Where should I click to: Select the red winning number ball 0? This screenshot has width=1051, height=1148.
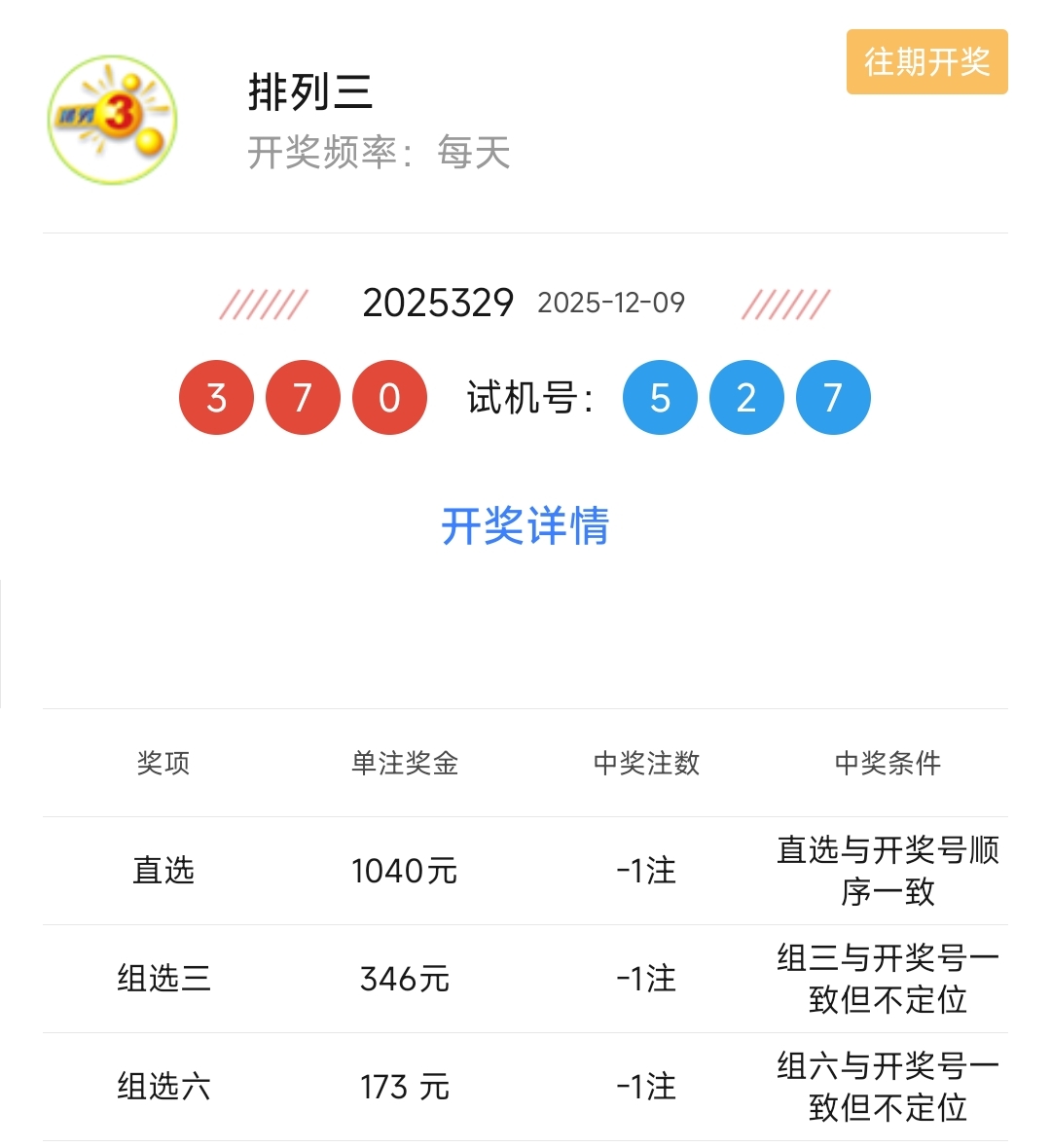(387, 397)
